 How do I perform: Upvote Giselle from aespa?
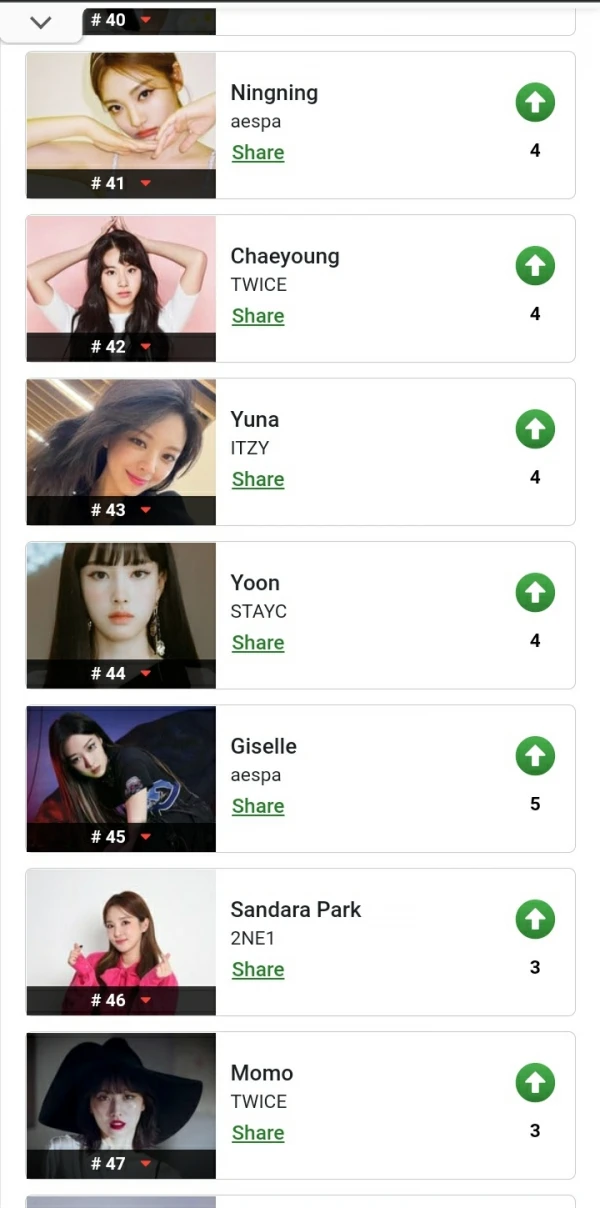click(535, 756)
